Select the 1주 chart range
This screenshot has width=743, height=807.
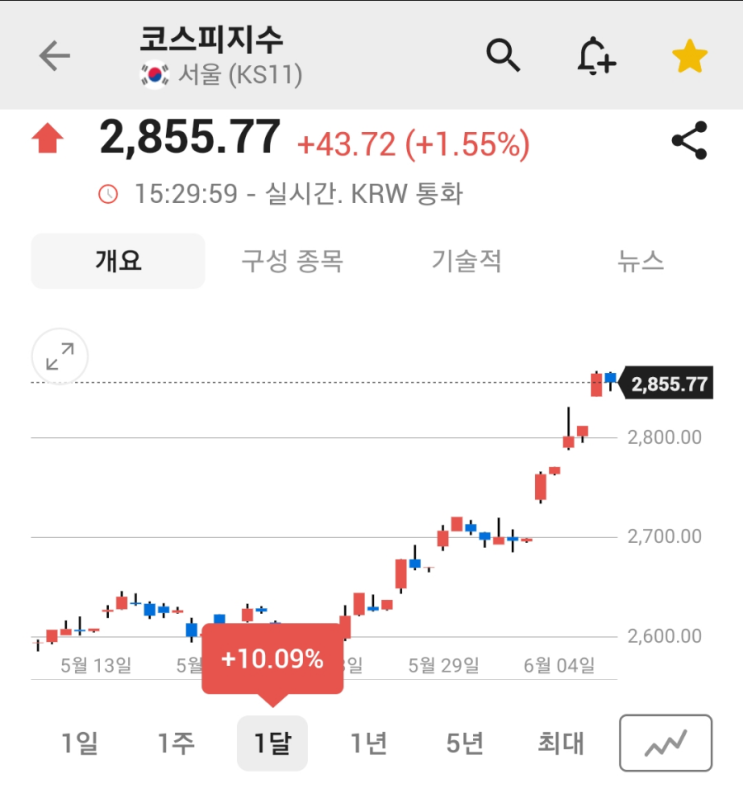pos(176,744)
